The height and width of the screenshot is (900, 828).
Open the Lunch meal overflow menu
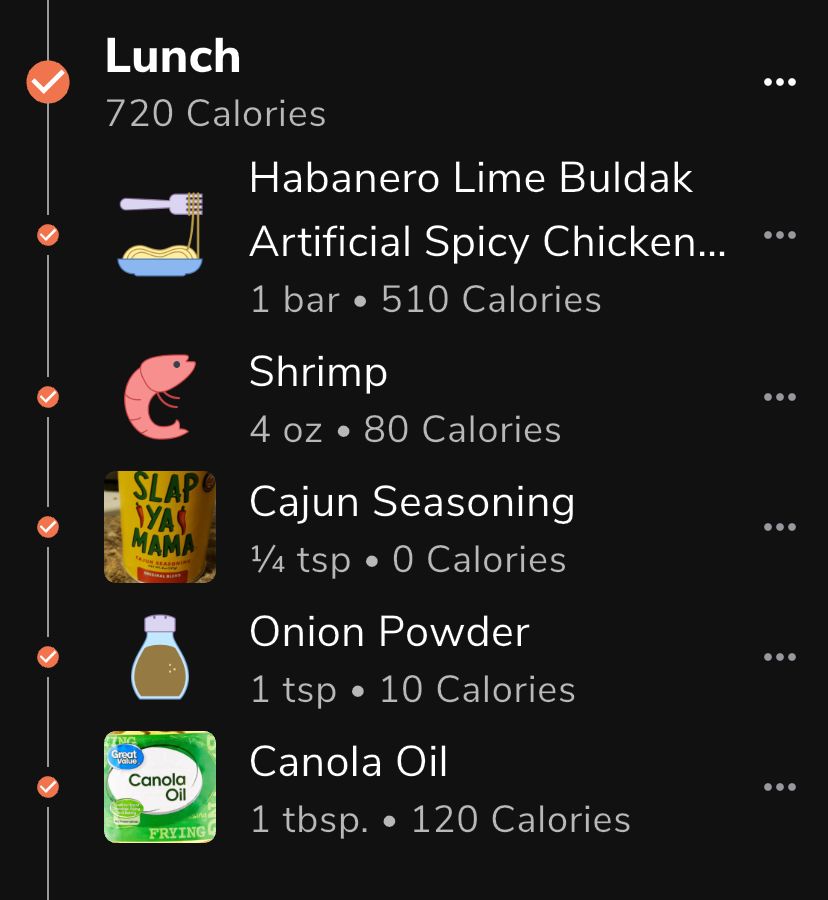click(779, 82)
